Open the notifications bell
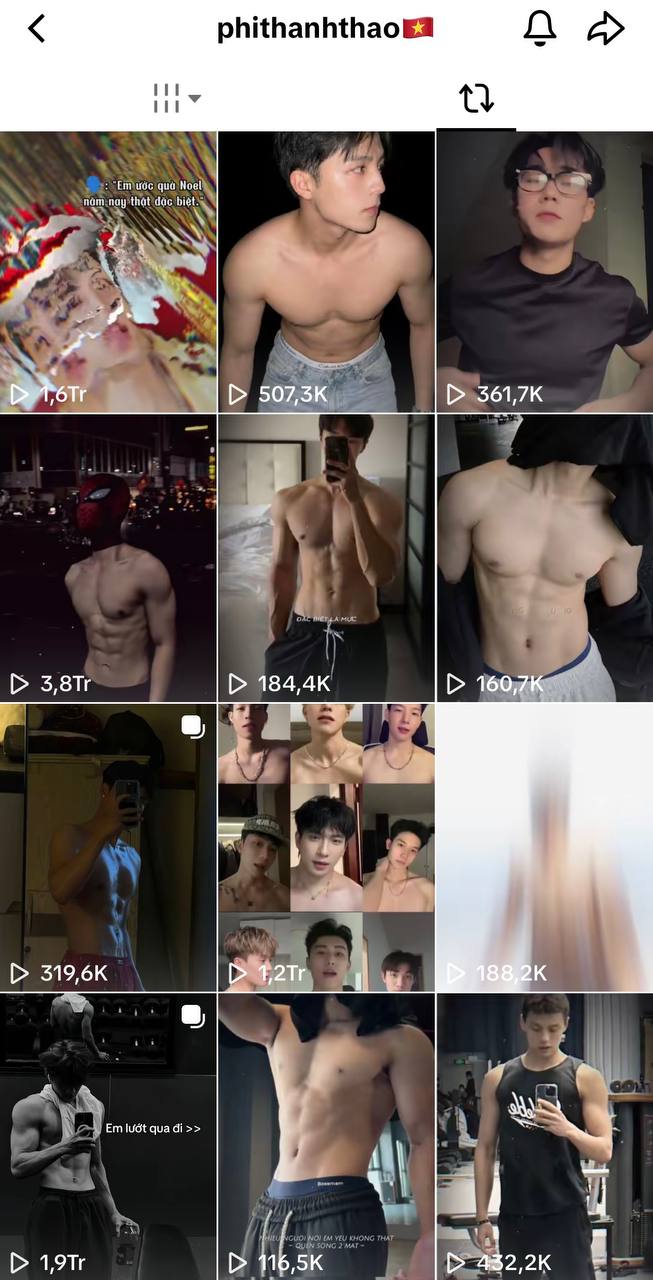The width and height of the screenshot is (653, 1280). pyautogui.click(x=540, y=28)
